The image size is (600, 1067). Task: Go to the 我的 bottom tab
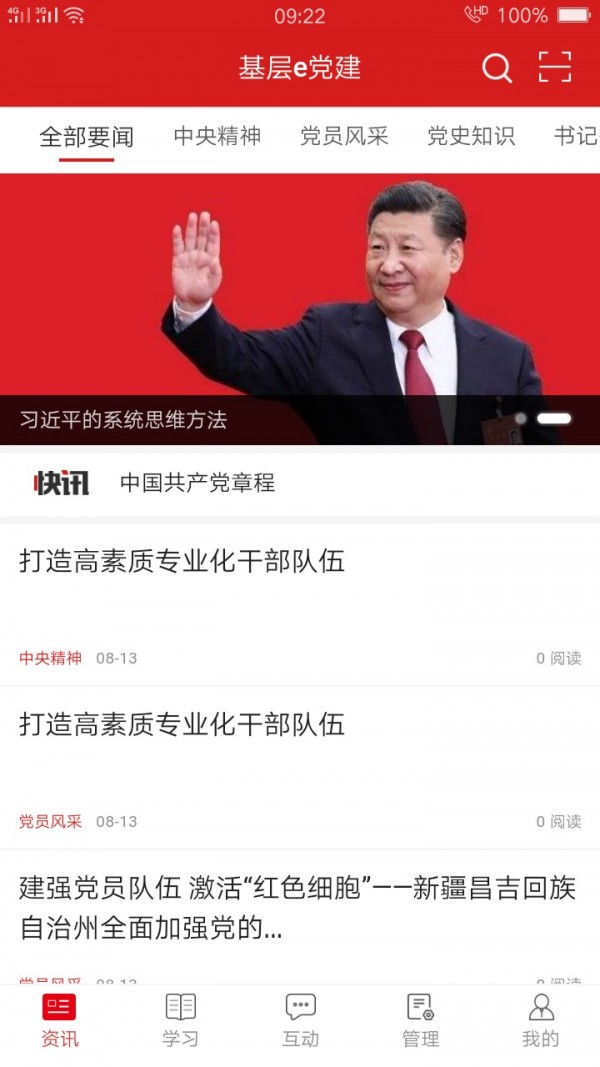[x=540, y=1020]
